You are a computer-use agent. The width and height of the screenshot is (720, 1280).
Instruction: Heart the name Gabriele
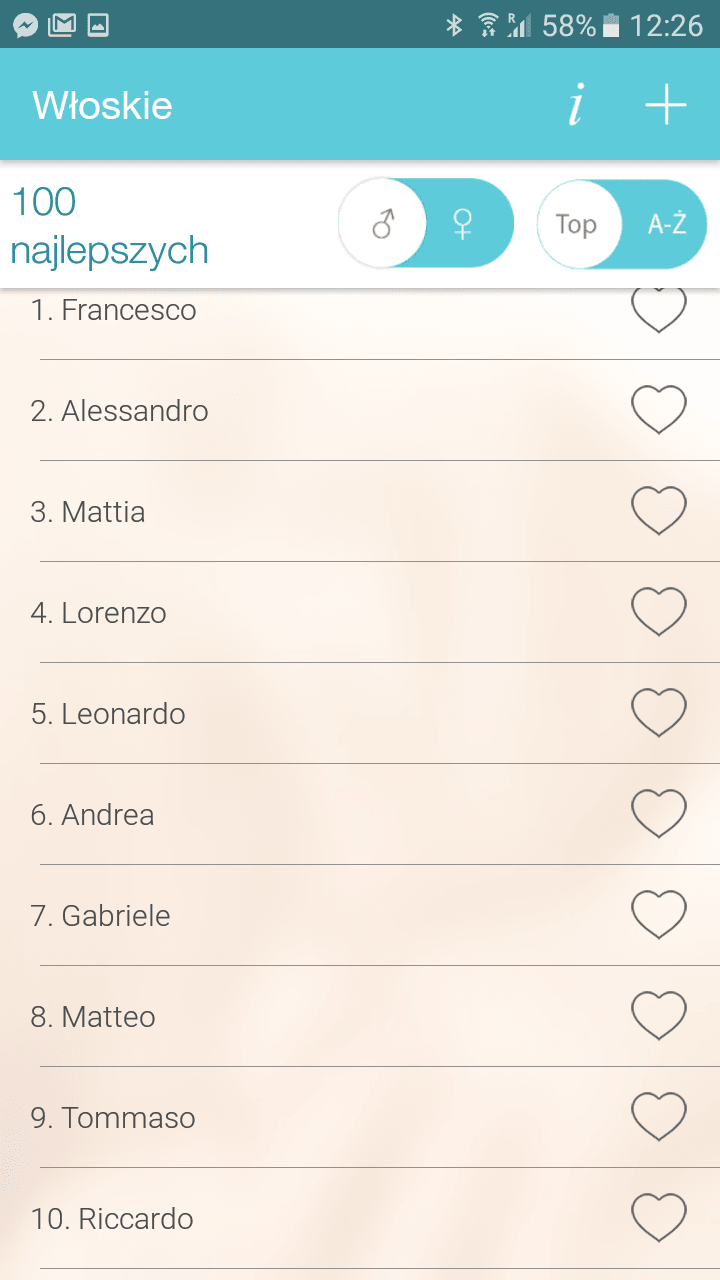[659, 915]
